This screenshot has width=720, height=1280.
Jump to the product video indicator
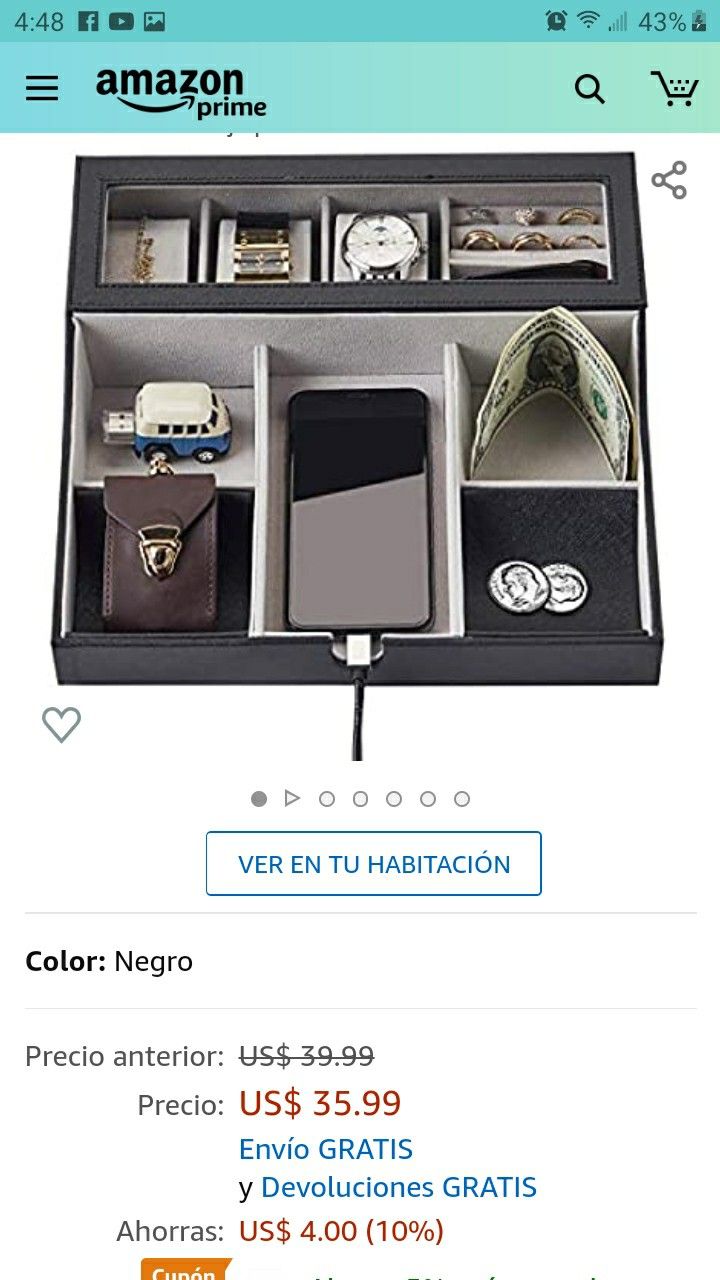click(292, 798)
